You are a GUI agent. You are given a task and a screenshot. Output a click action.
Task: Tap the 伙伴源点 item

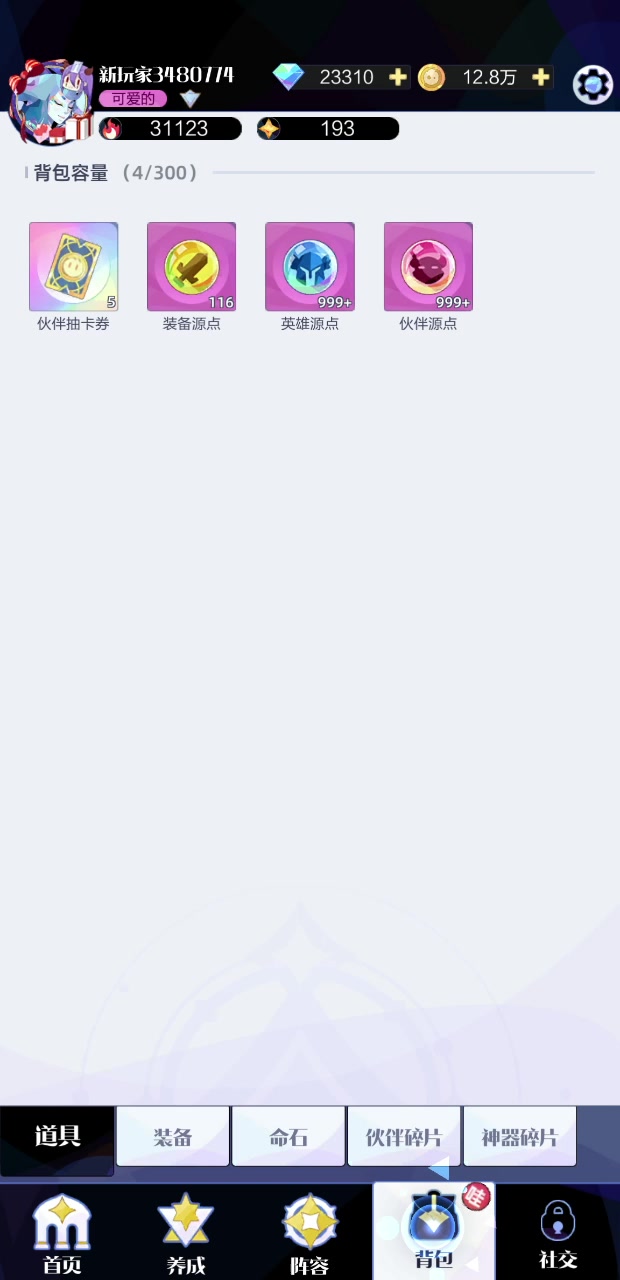[x=428, y=267]
